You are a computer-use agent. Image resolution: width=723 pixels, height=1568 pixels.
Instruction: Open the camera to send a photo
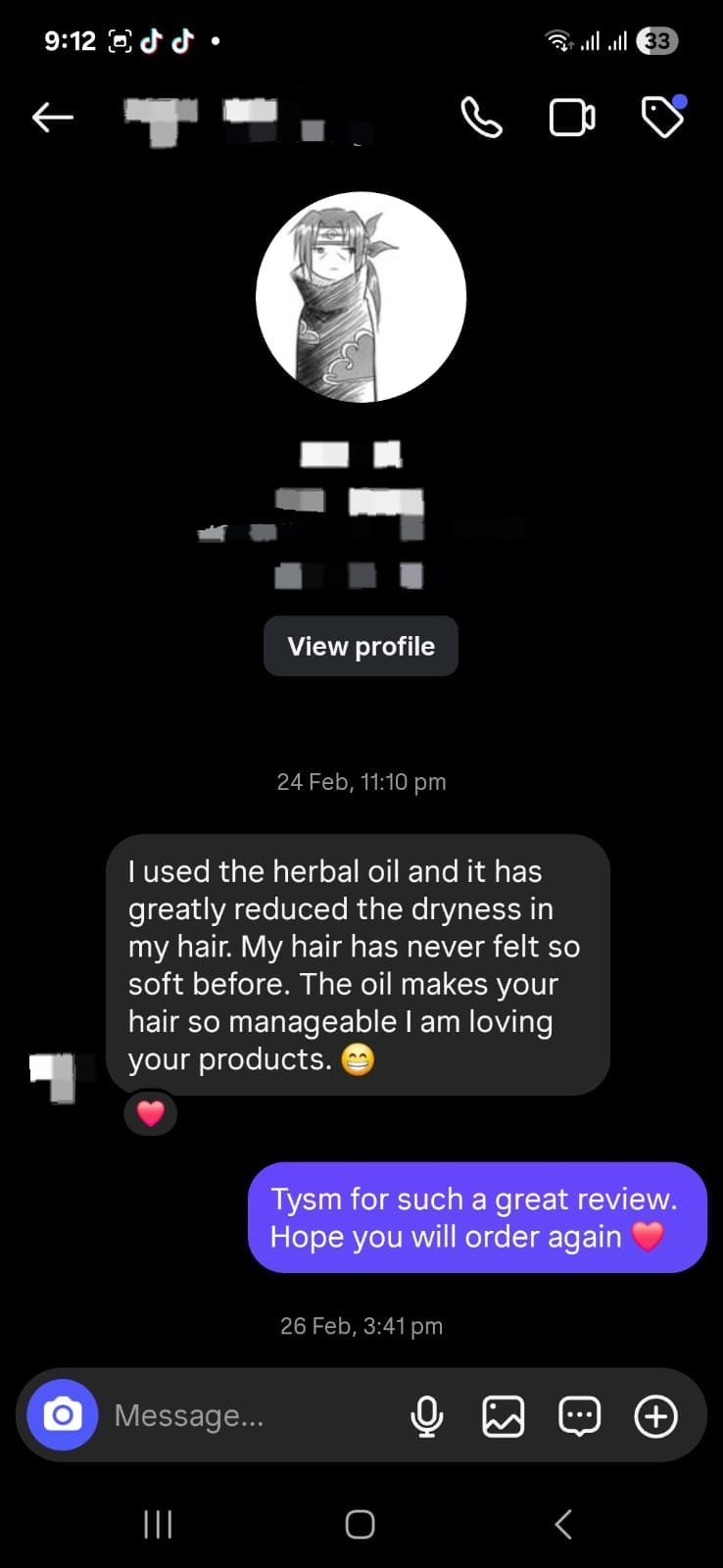click(x=62, y=1415)
